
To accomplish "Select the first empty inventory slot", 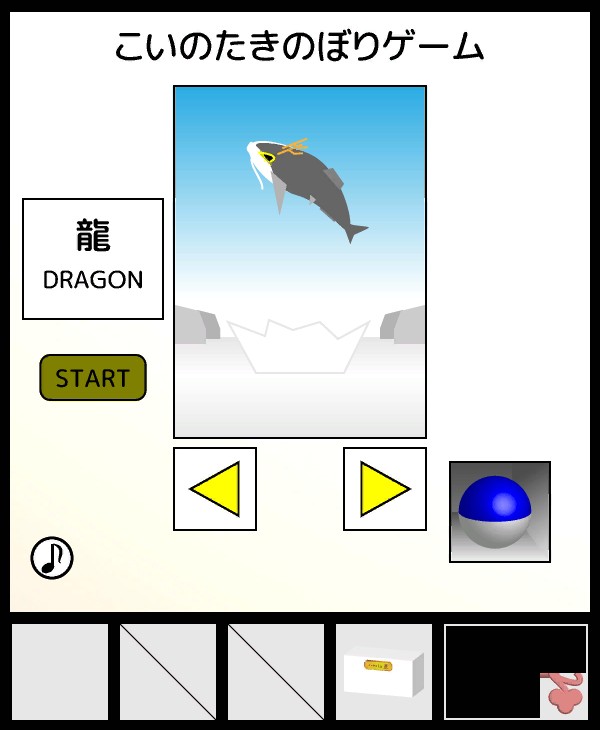I will pos(60,672).
